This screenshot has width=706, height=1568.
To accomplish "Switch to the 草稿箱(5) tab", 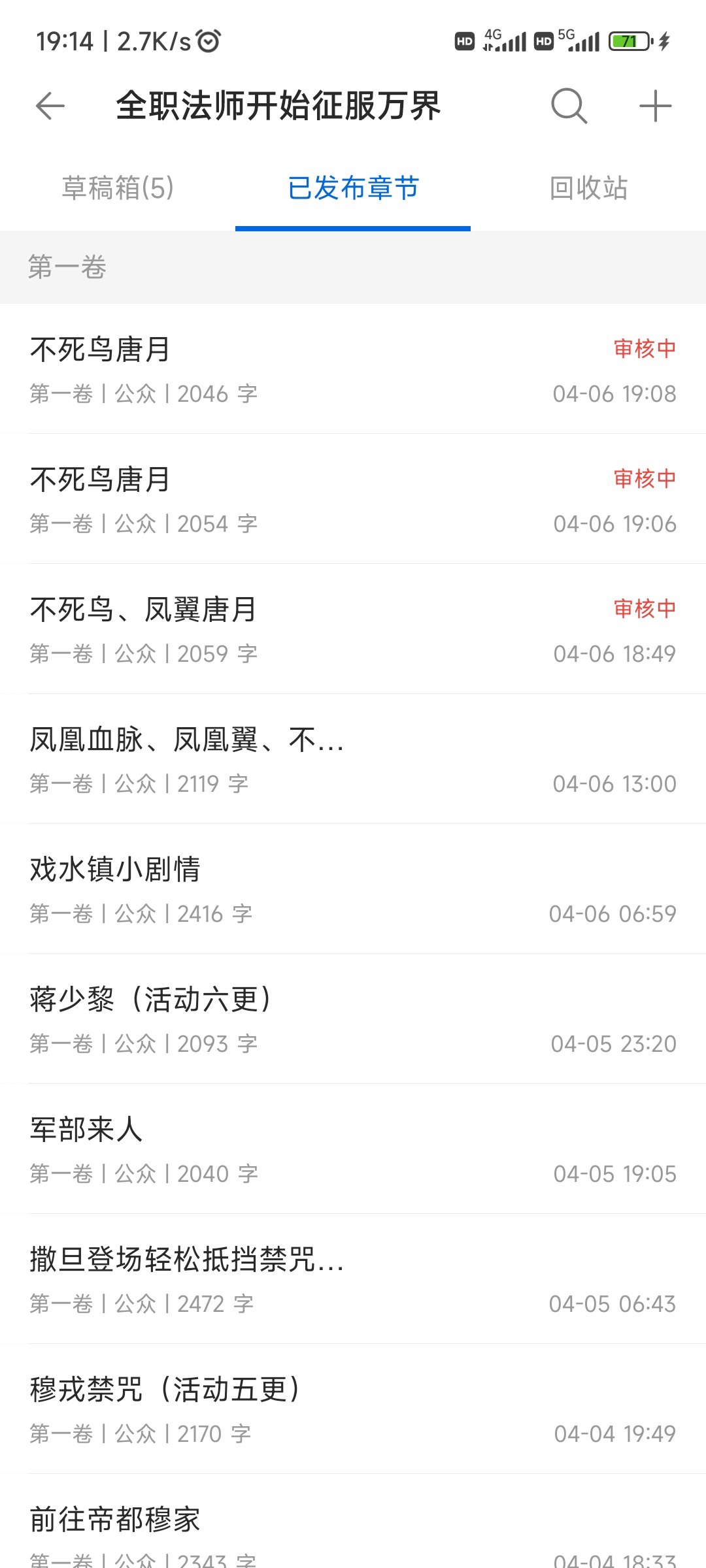I will [118, 188].
